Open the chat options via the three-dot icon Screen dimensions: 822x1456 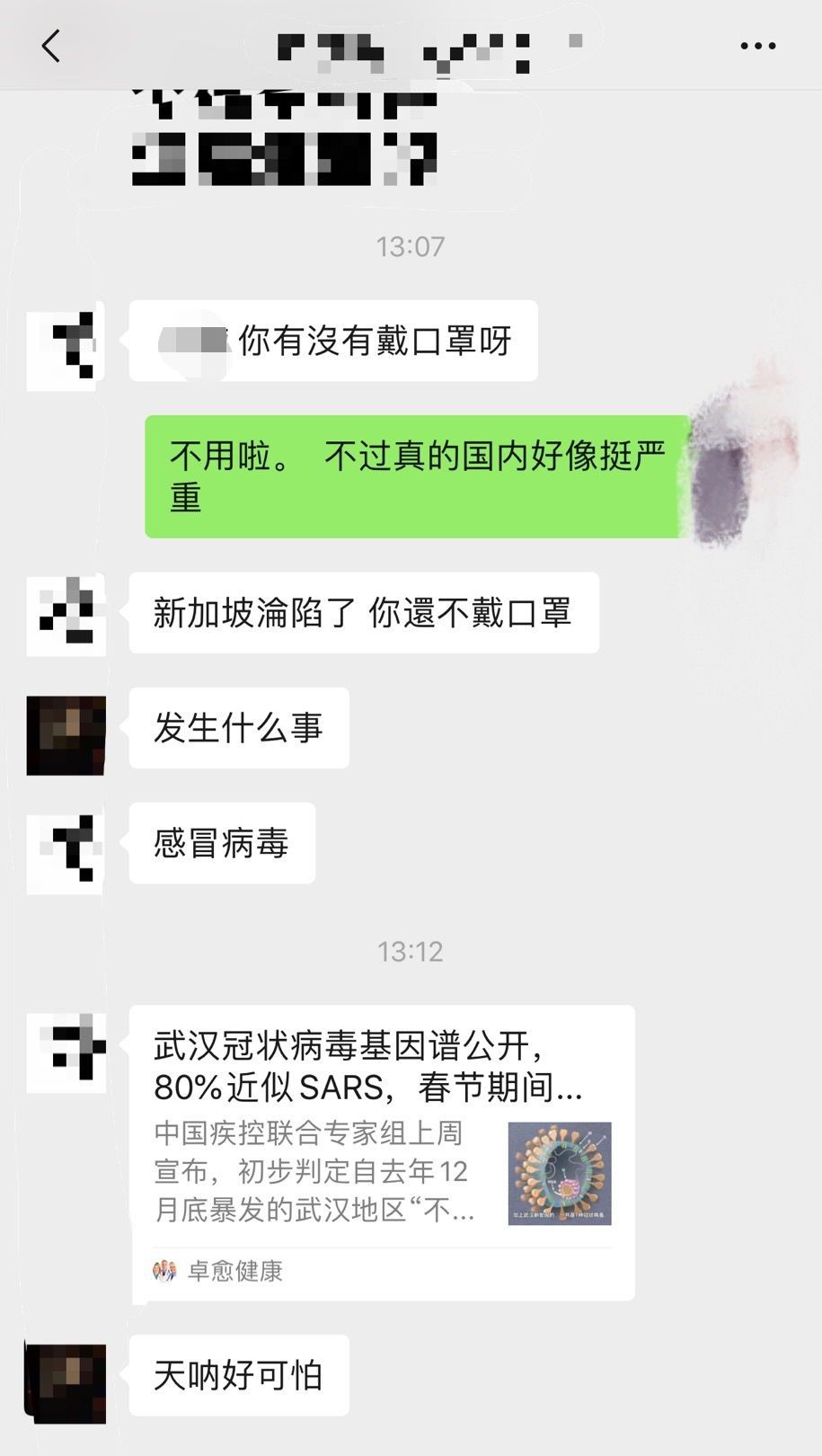pyautogui.click(x=757, y=45)
